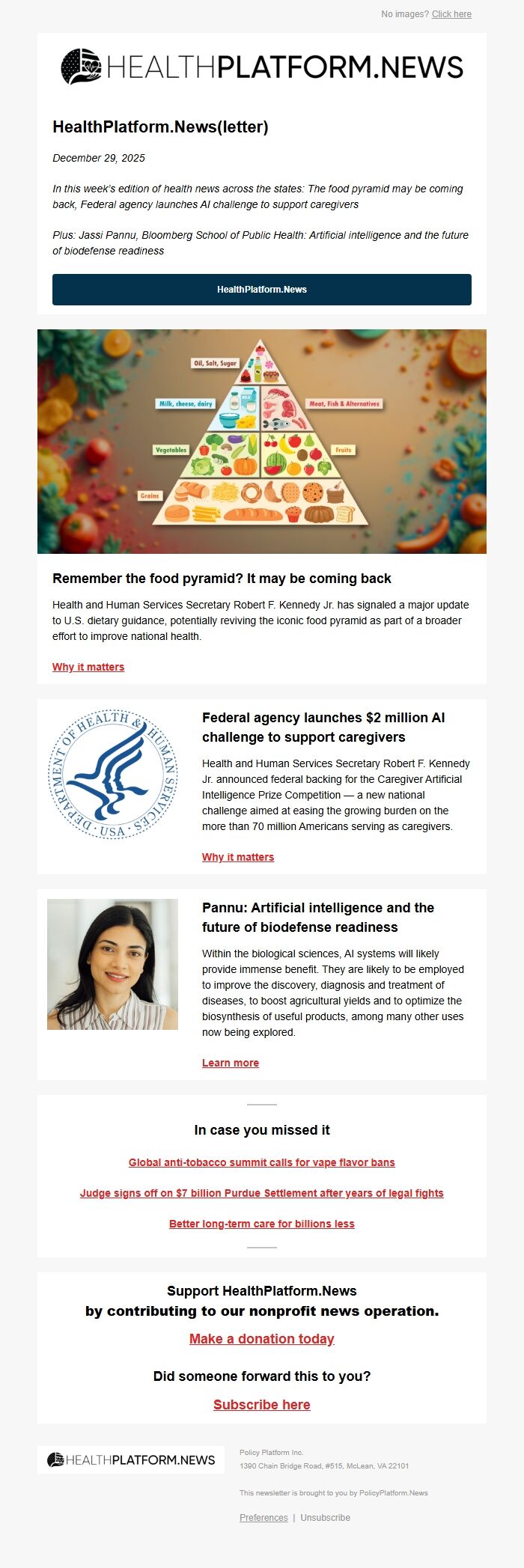This screenshot has width=524, height=1568.
Task: Select 'Make a donation today'
Action: click(262, 1339)
